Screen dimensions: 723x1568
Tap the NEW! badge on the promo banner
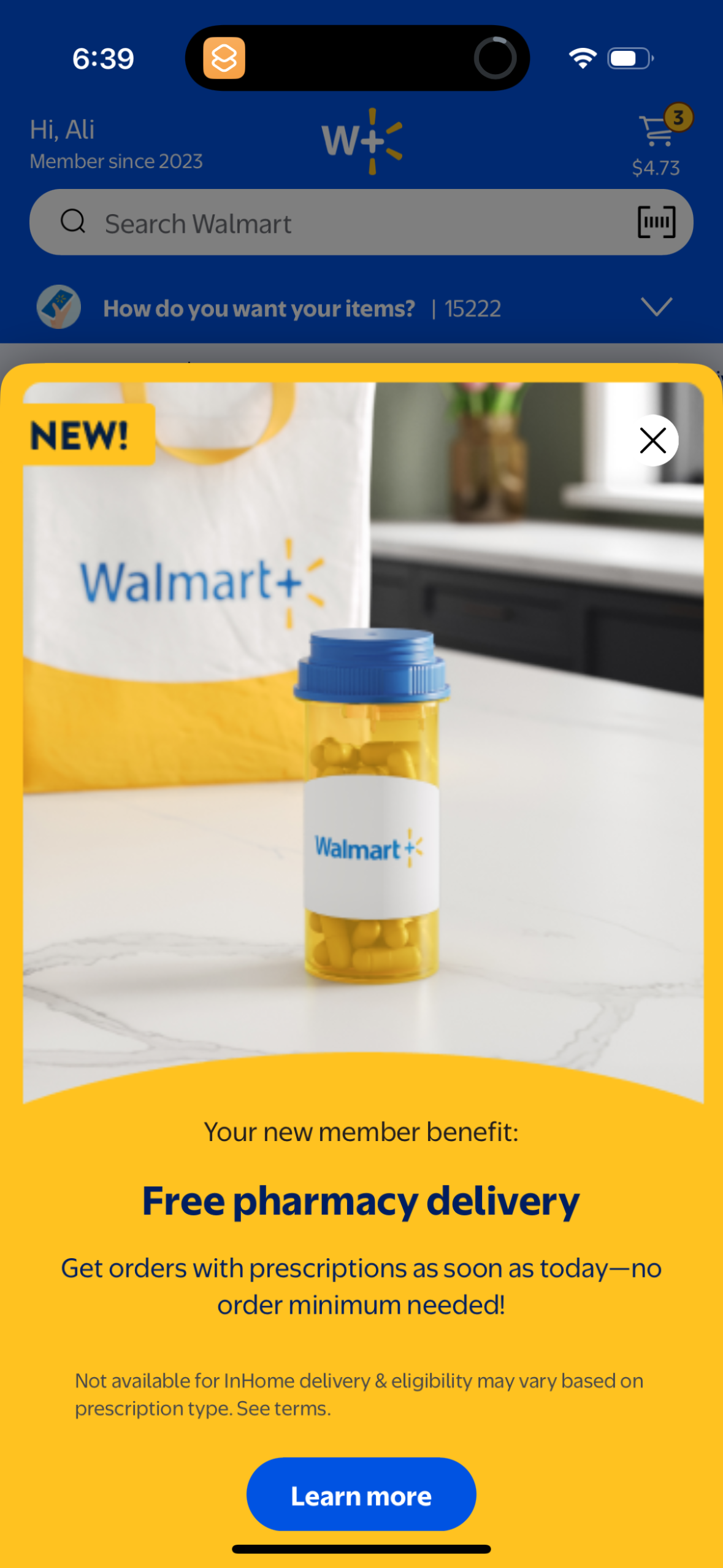click(80, 436)
